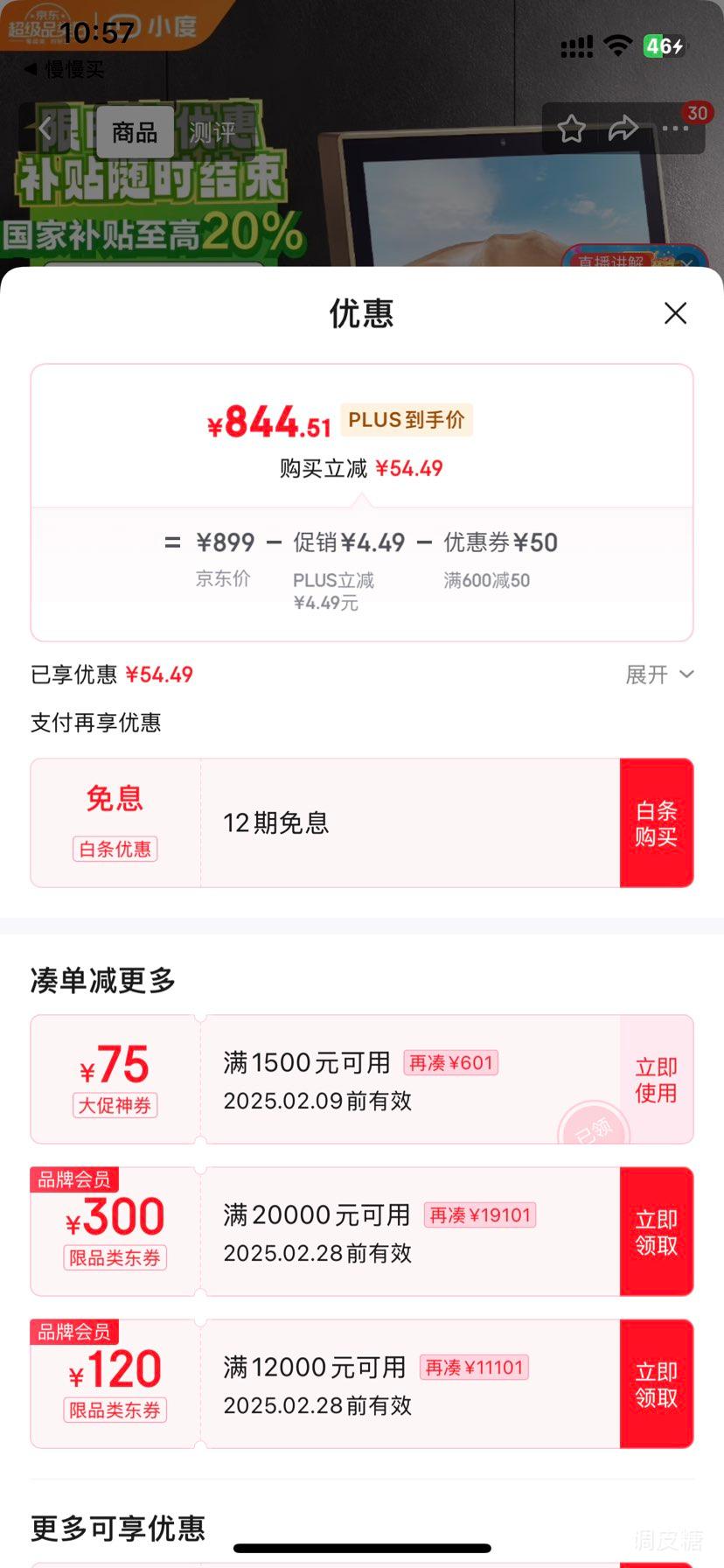Screen dimensions: 724x1568
Task: Tap the red badge showing 30
Action: [695, 113]
